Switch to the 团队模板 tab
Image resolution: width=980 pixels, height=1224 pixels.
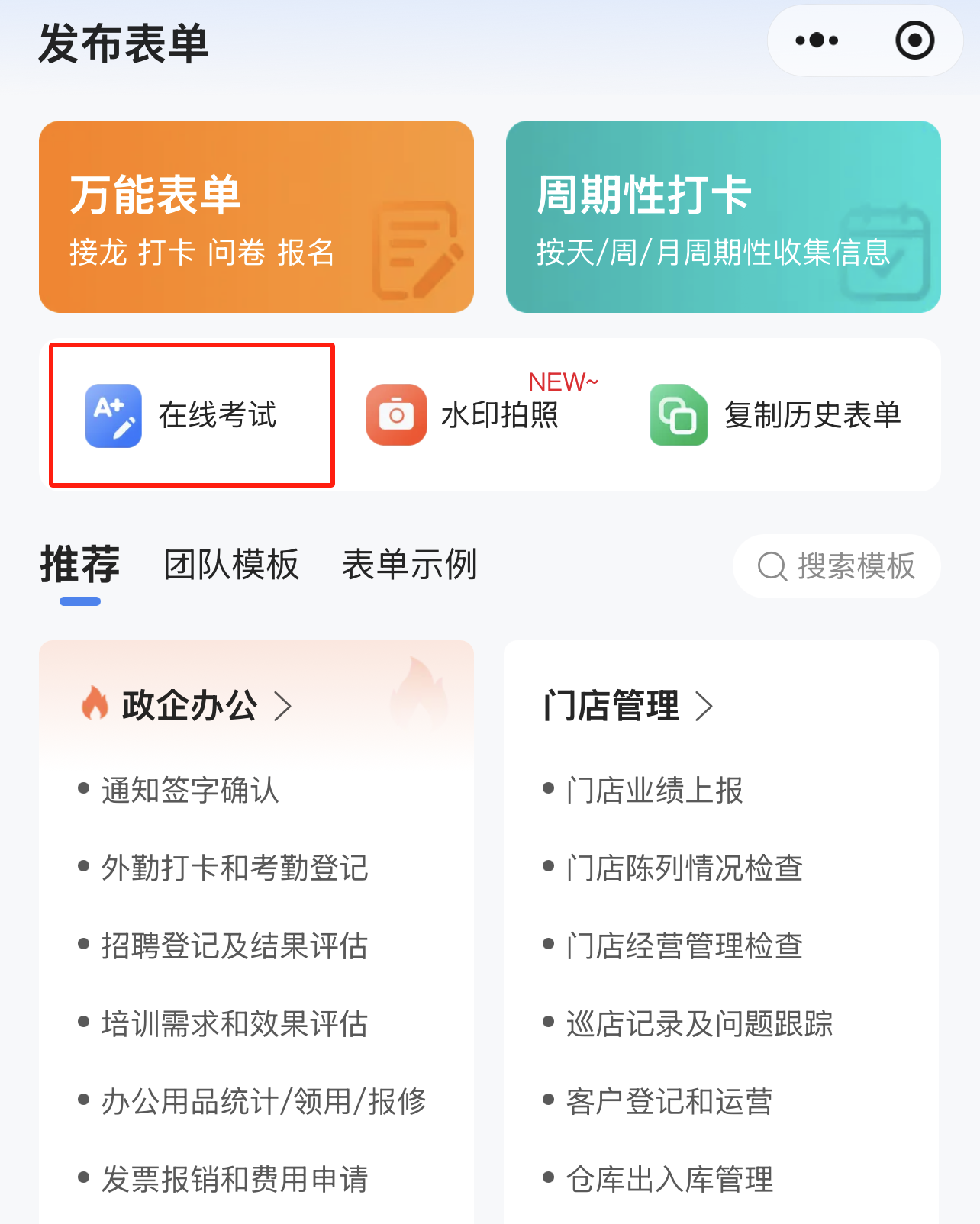tap(231, 565)
